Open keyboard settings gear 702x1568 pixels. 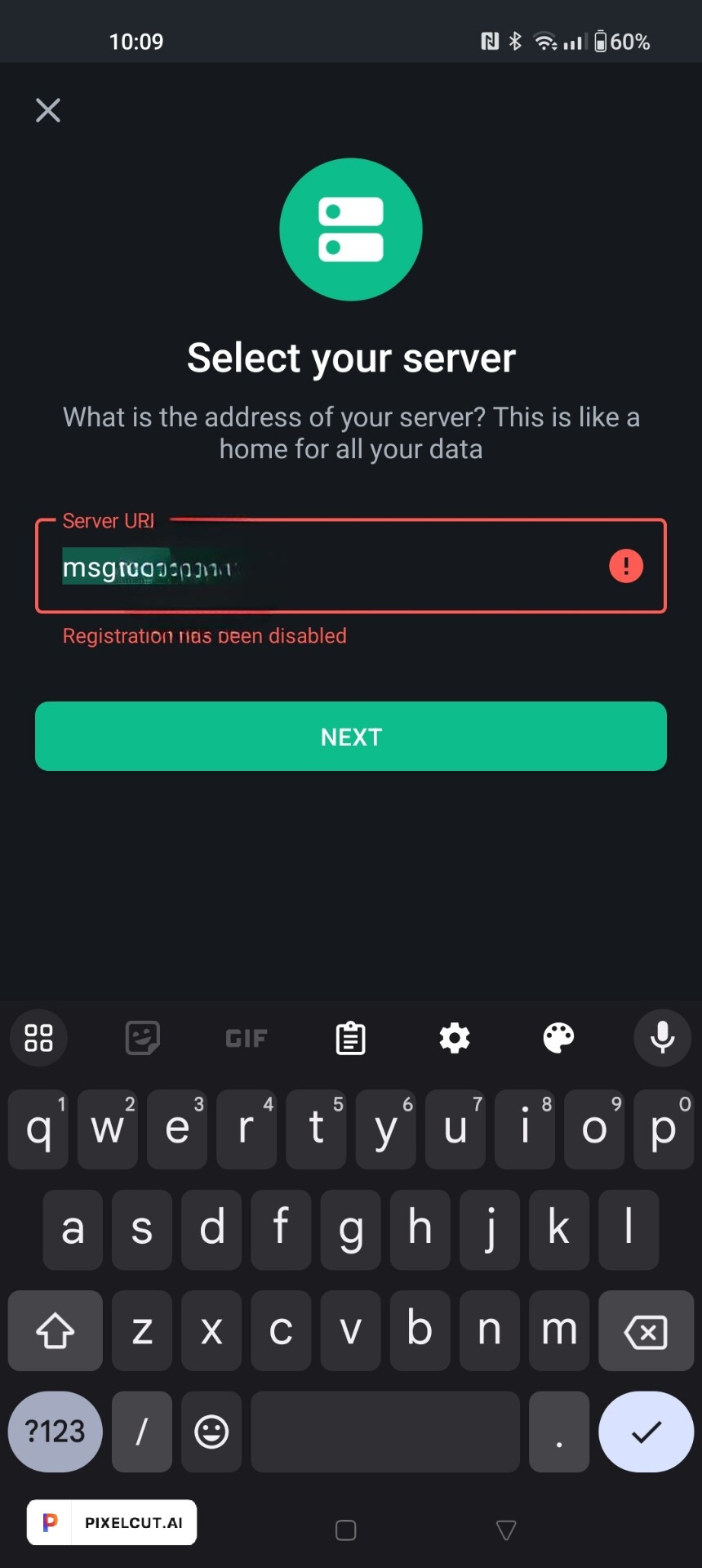tap(455, 1038)
